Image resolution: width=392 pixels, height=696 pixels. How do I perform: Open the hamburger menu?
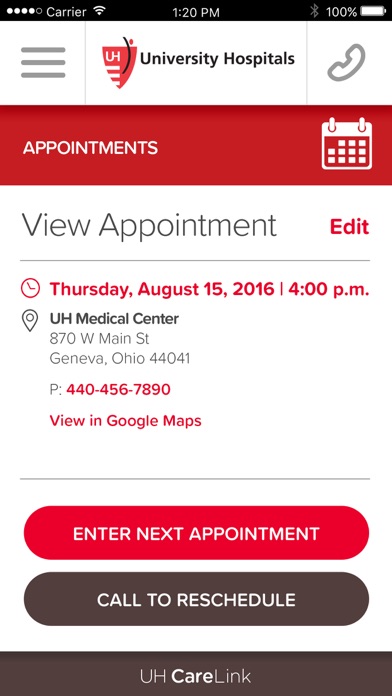pyautogui.click(x=43, y=63)
